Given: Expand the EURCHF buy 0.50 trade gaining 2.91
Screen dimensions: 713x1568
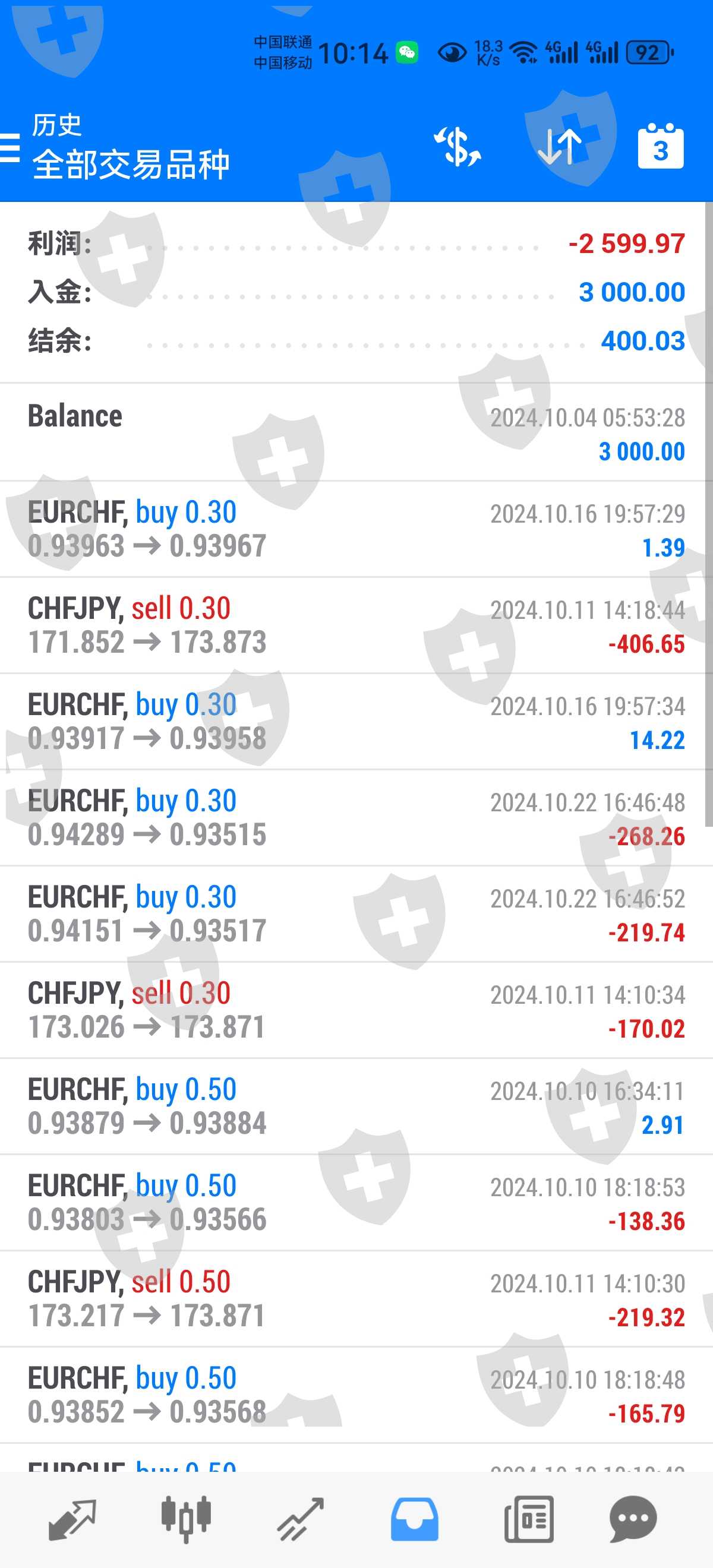Looking at the screenshot, I should pos(356,1106).
